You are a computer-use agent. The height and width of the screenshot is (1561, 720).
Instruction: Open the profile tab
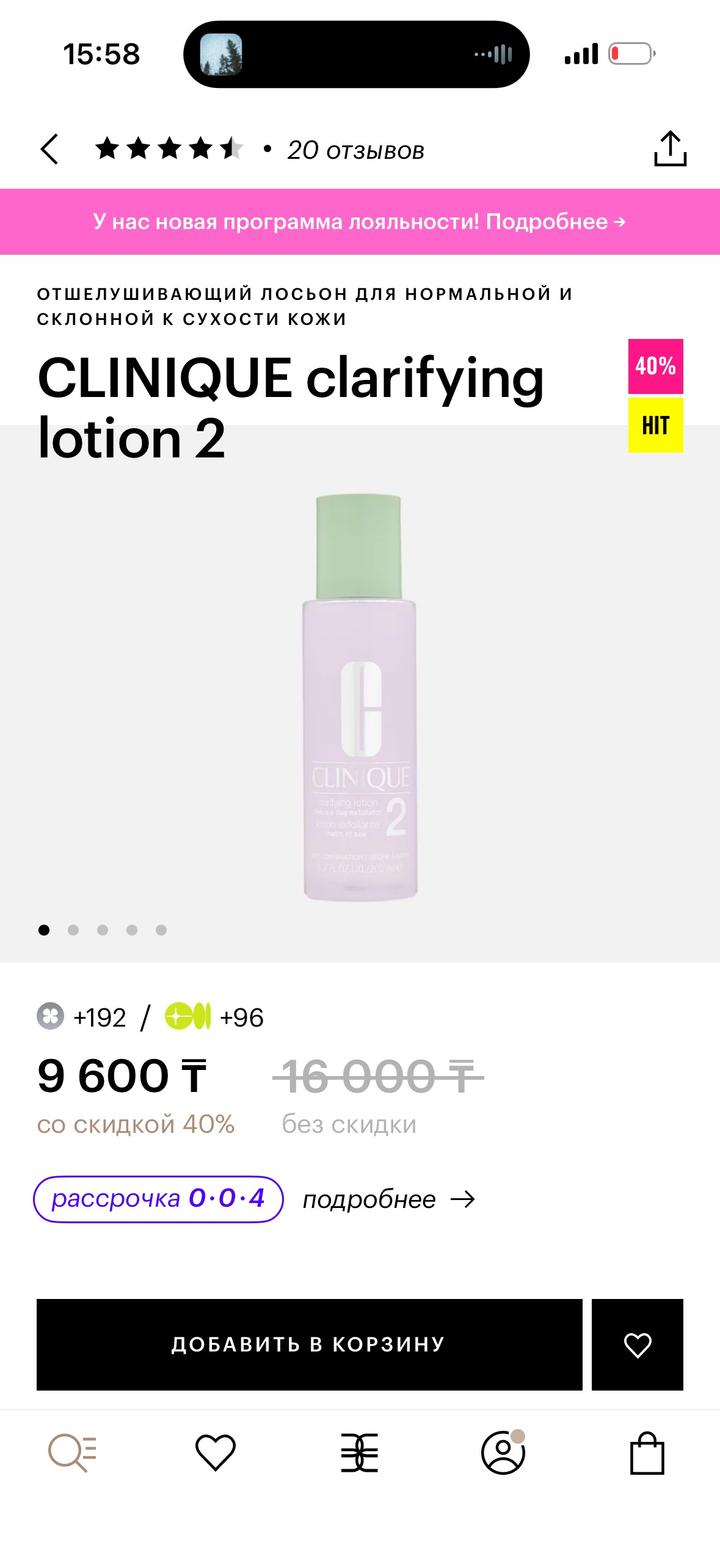tap(503, 1452)
